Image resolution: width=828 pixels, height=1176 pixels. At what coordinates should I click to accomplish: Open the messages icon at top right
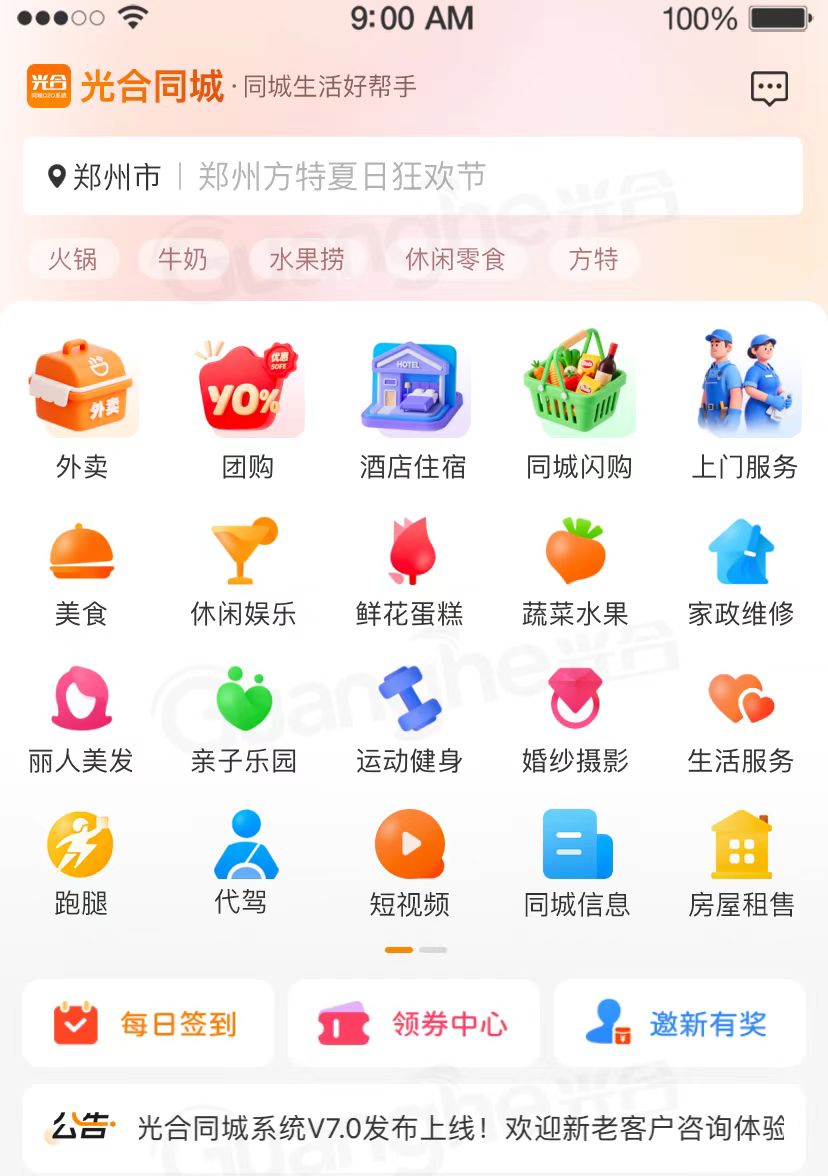pos(769,87)
